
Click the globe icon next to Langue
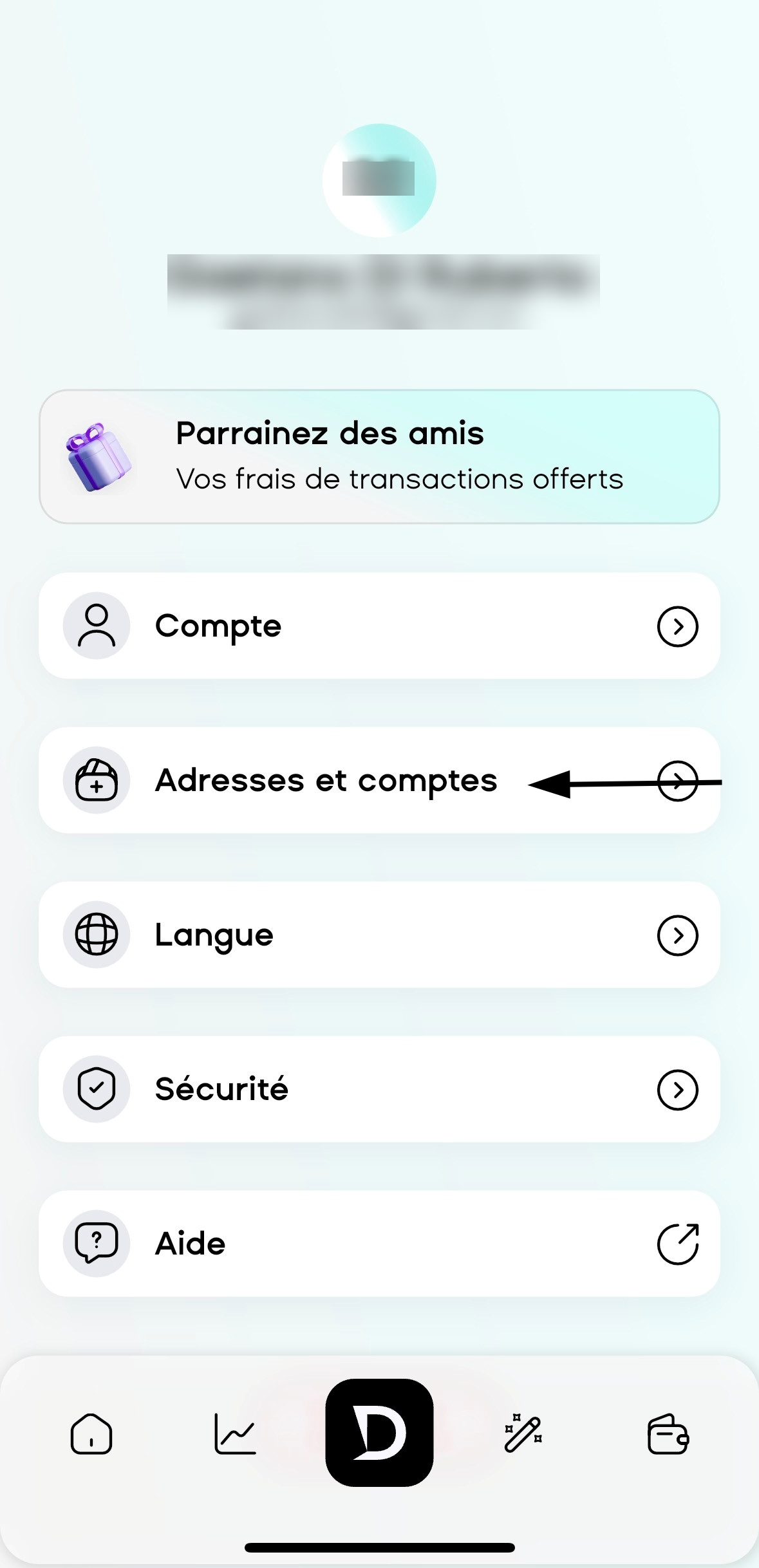[x=95, y=935]
